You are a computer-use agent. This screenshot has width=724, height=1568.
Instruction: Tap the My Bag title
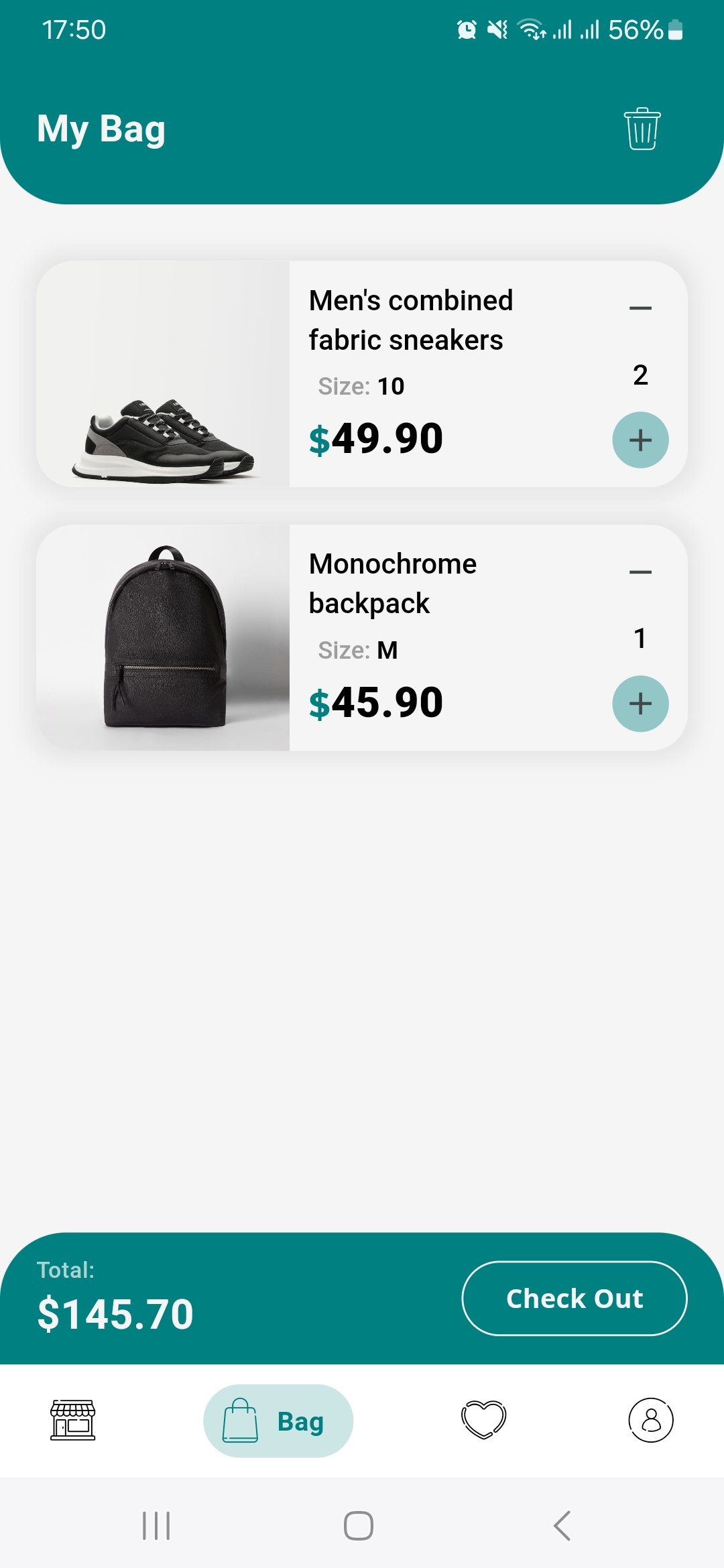pos(101,129)
